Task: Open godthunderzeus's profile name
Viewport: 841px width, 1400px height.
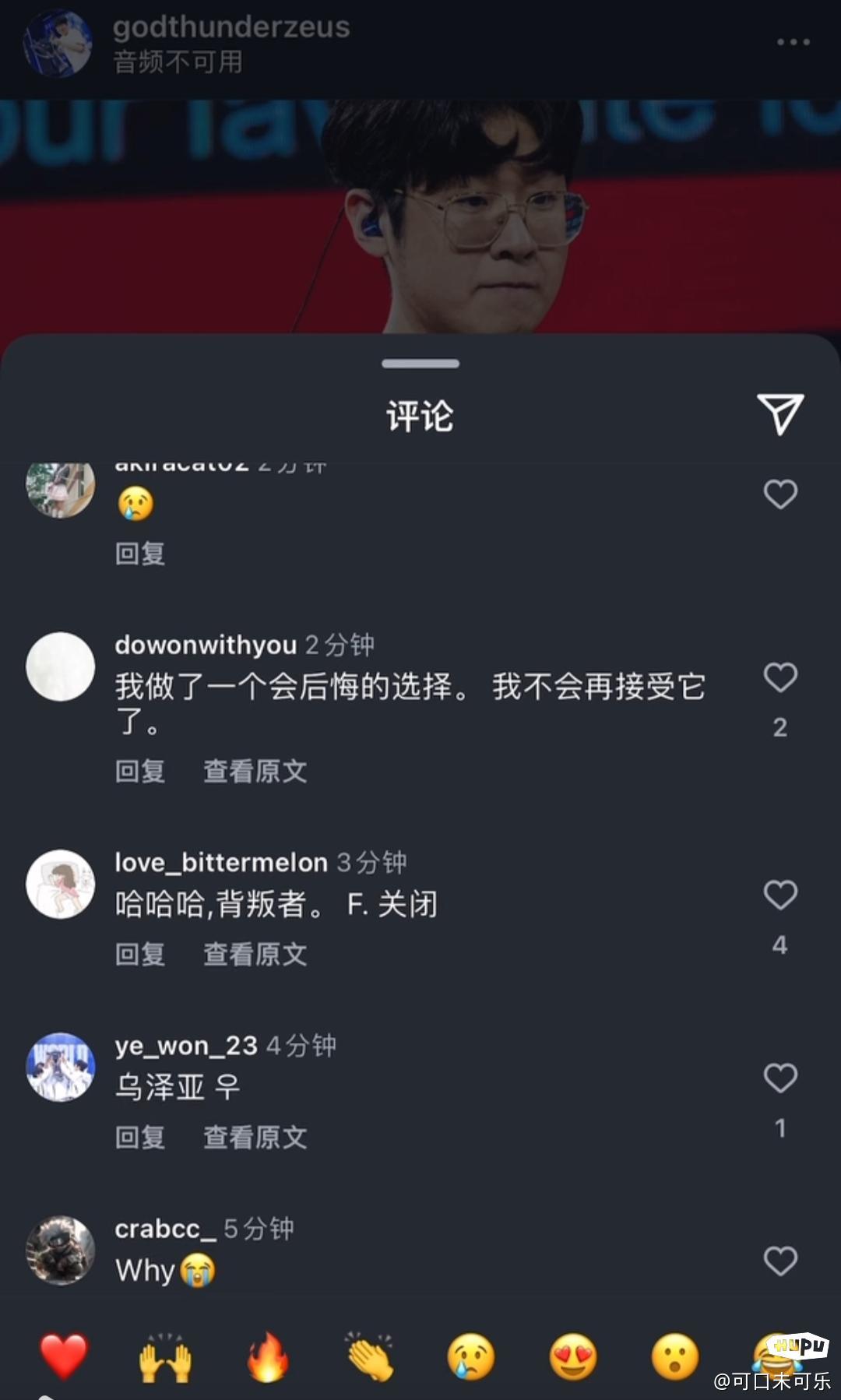Action: point(230,25)
